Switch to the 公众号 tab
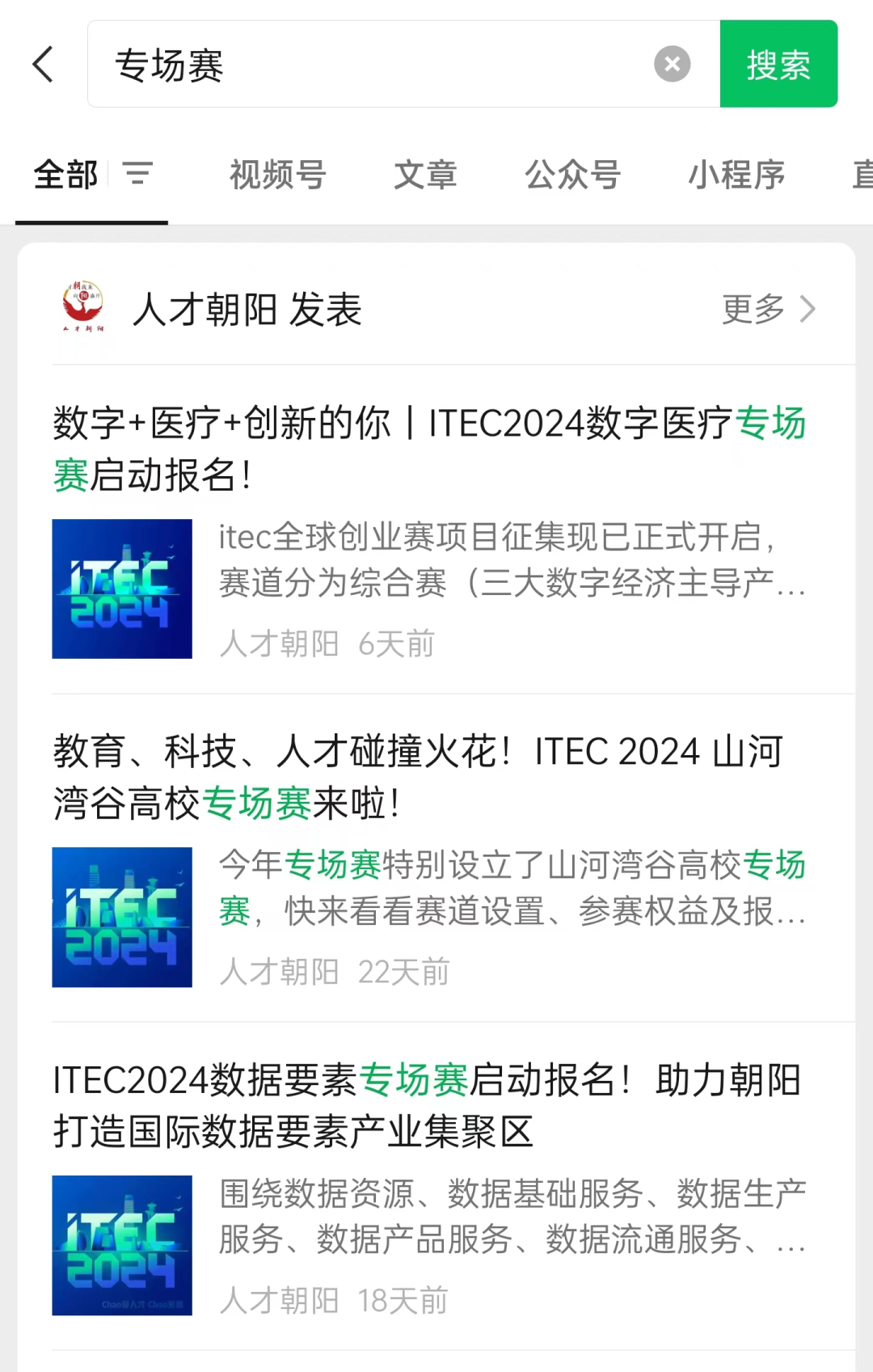Image resolution: width=873 pixels, height=1372 pixels. (x=572, y=175)
